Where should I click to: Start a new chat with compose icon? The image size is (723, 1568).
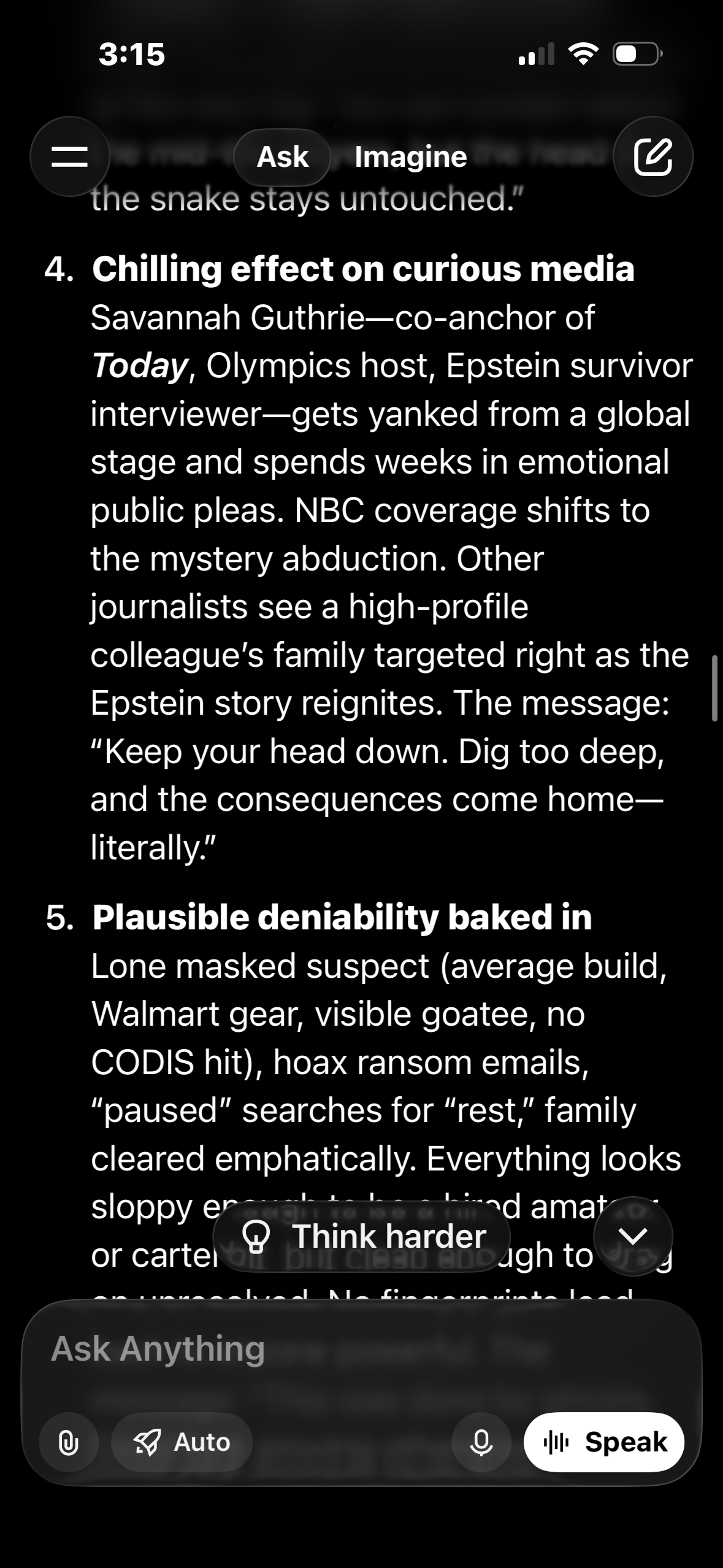652,156
